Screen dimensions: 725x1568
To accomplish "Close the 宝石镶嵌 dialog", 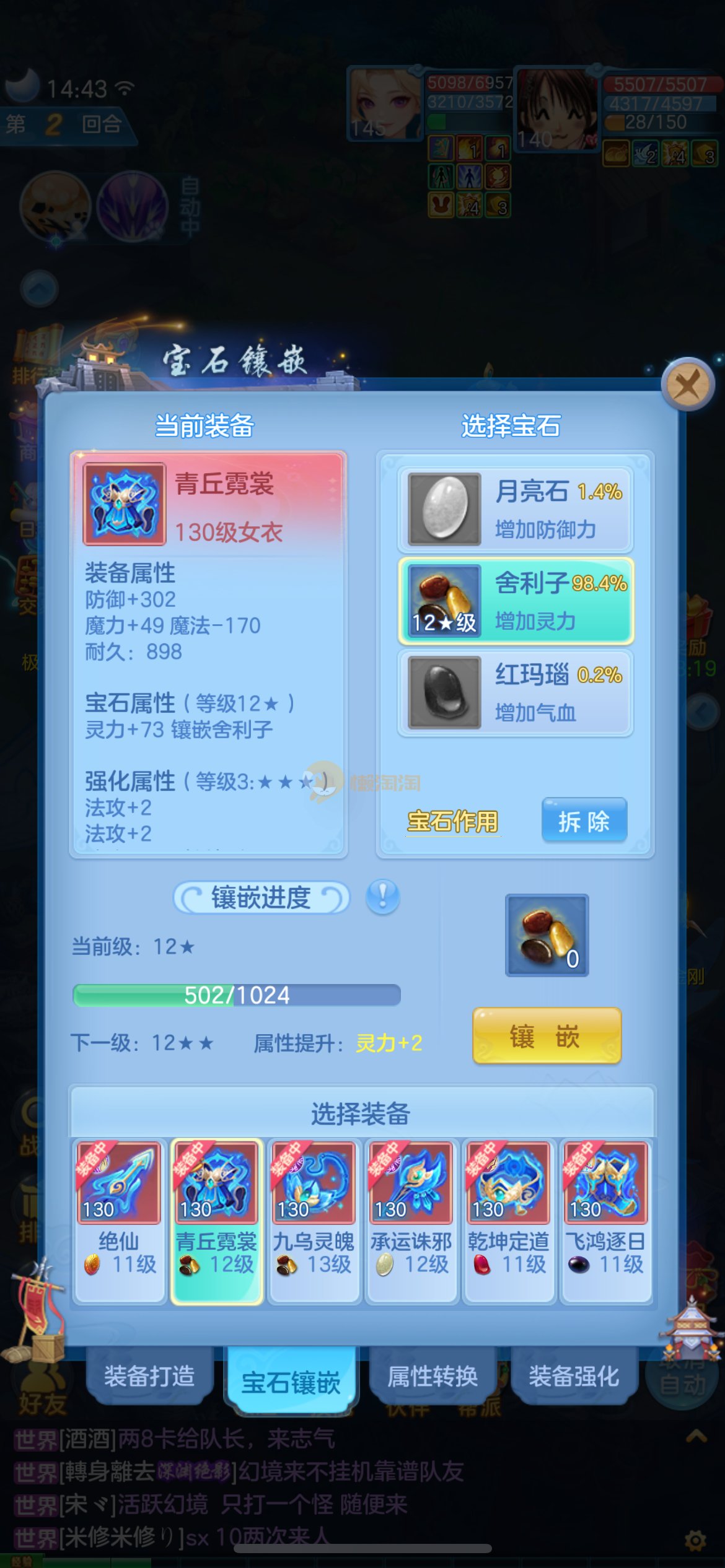I will pyautogui.click(x=687, y=385).
